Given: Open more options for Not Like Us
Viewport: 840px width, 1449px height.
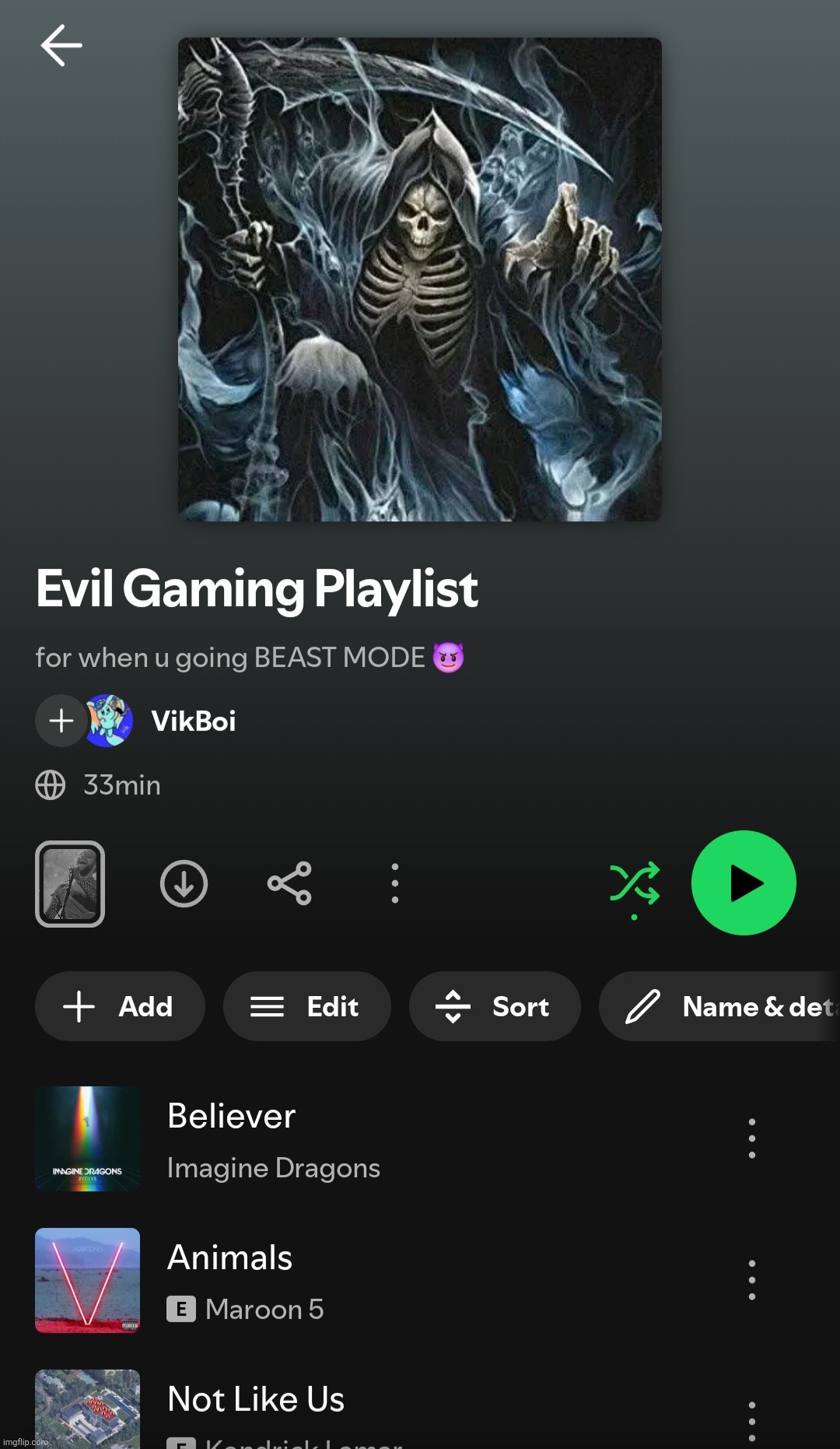Looking at the screenshot, I should [x=751, y=1421].
